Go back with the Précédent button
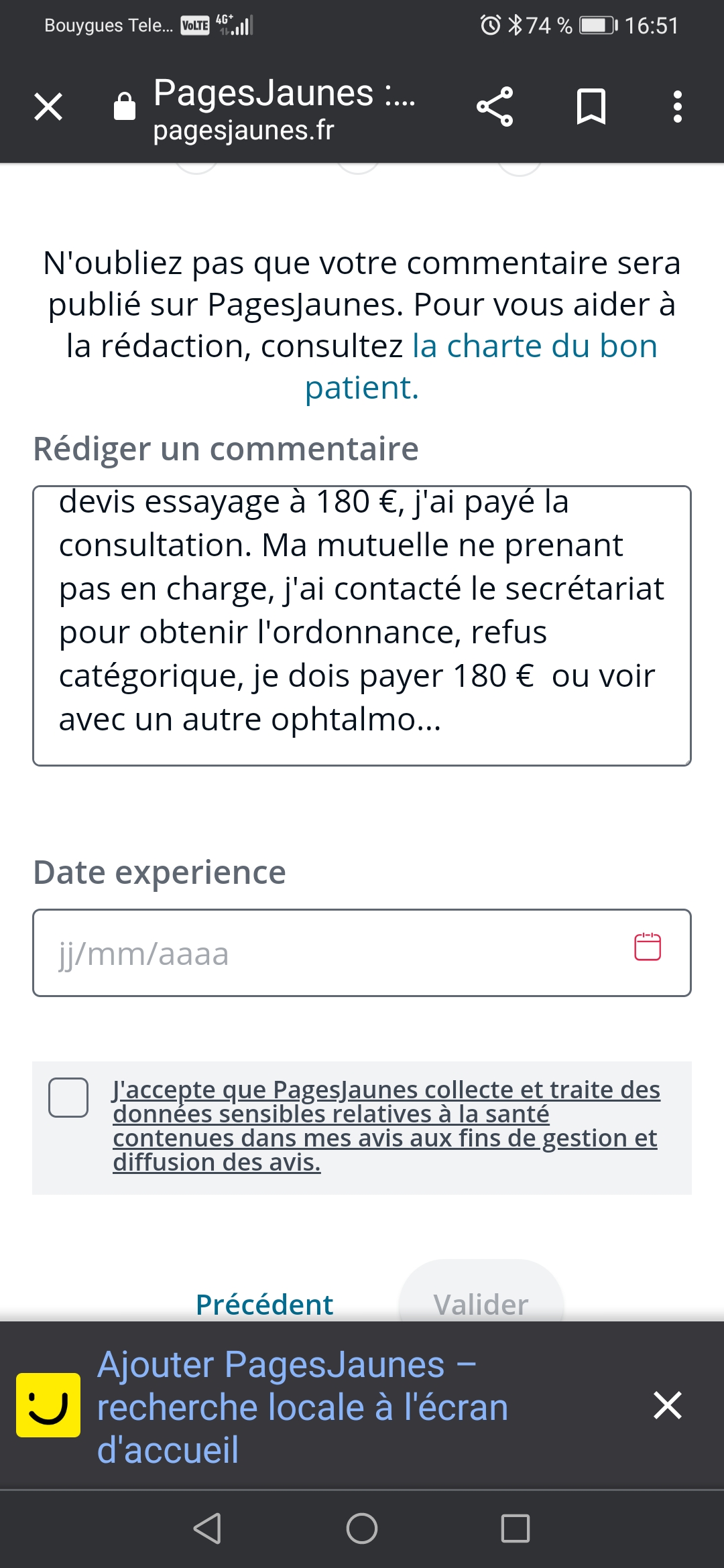This screenshot has width=724, height=1568. coord(264,1303)
